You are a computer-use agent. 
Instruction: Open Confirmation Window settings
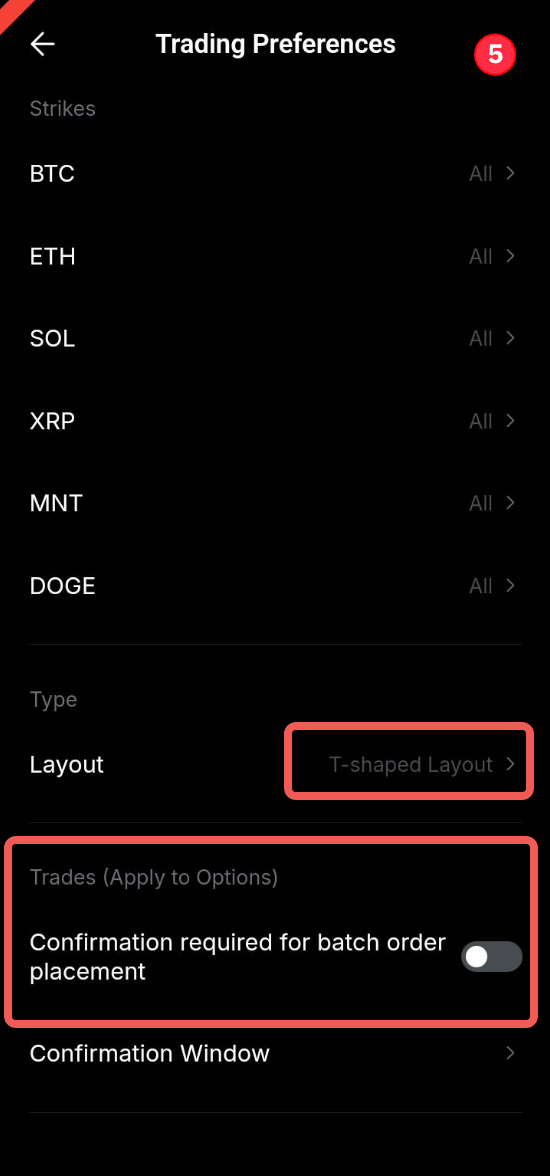coord(275,1054)
